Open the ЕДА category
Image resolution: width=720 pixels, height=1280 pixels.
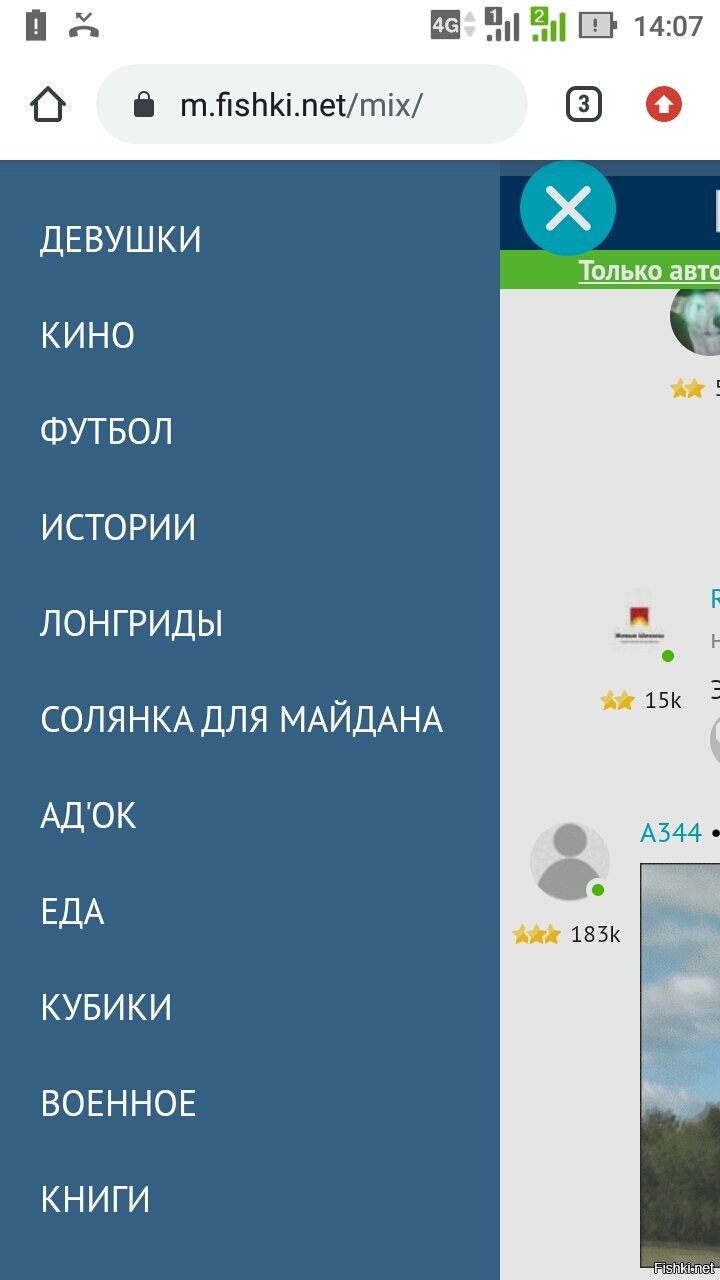pos(72,912)
